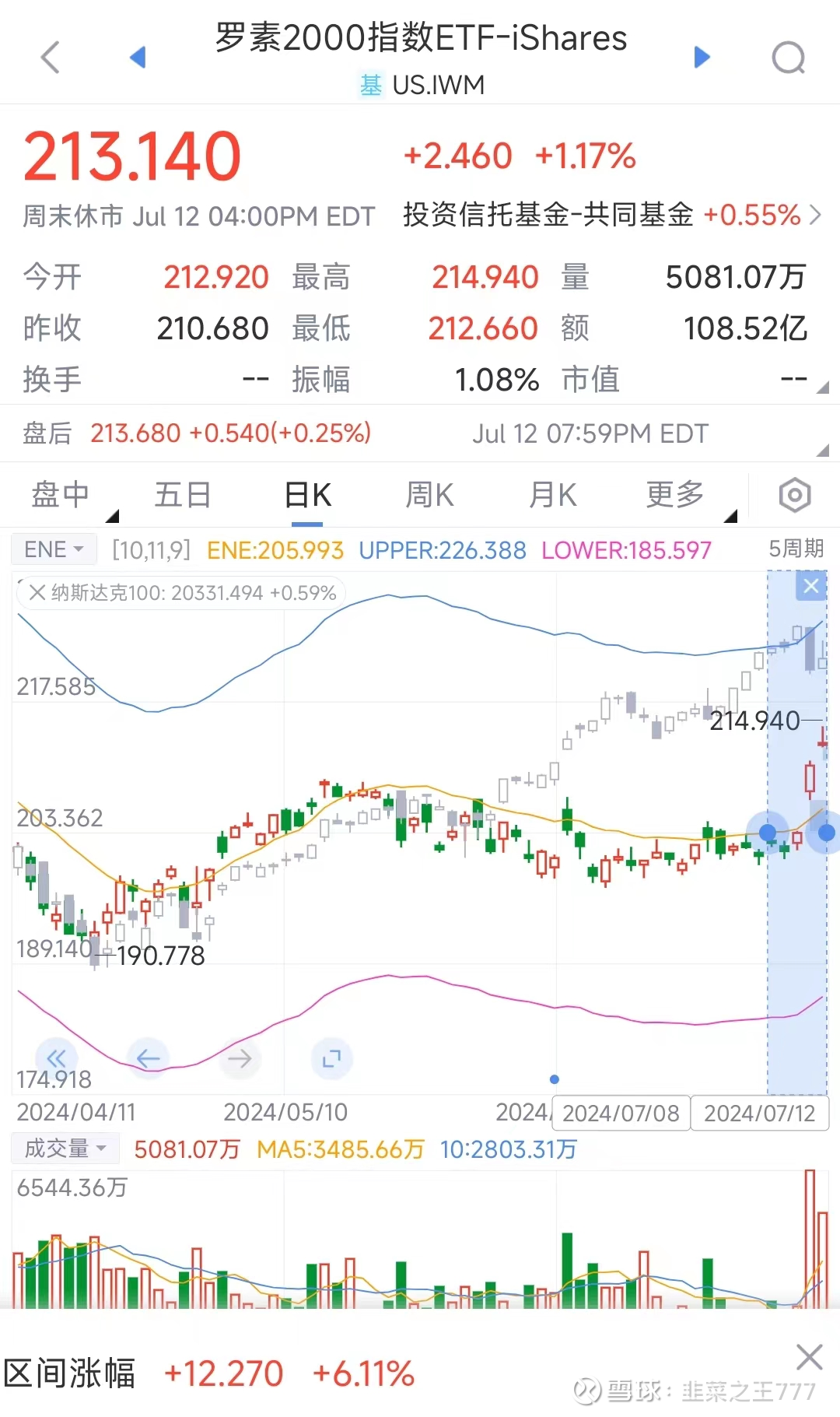840x1417 pixels.
Task: Dismiss the highlighted selection region via X
Action: [811, 586]
